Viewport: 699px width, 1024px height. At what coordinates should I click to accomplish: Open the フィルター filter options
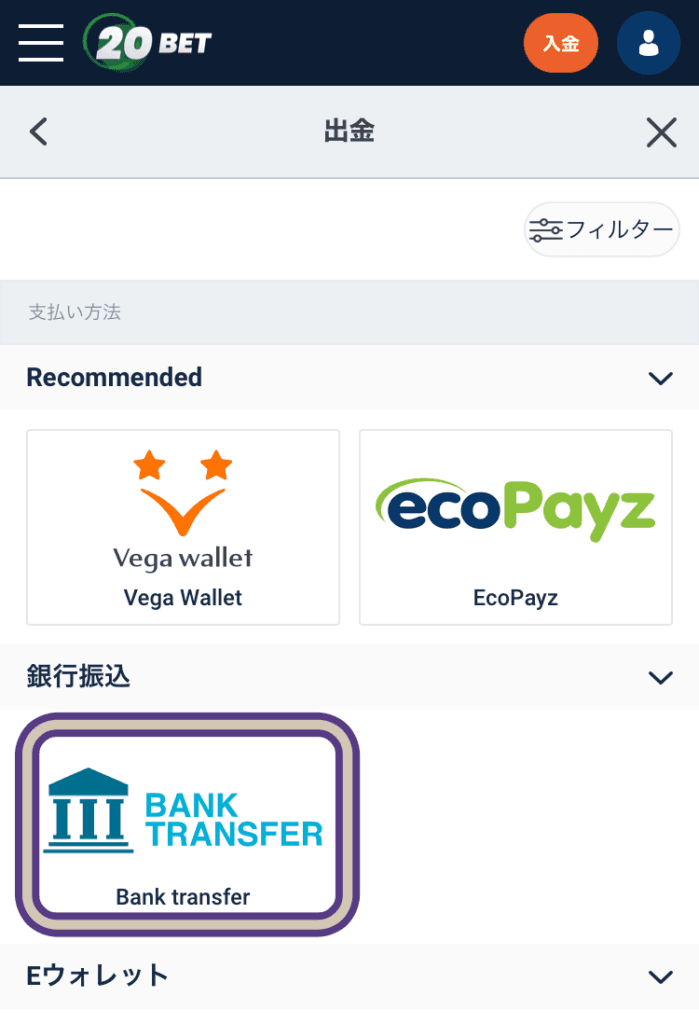tap(602, 230)
